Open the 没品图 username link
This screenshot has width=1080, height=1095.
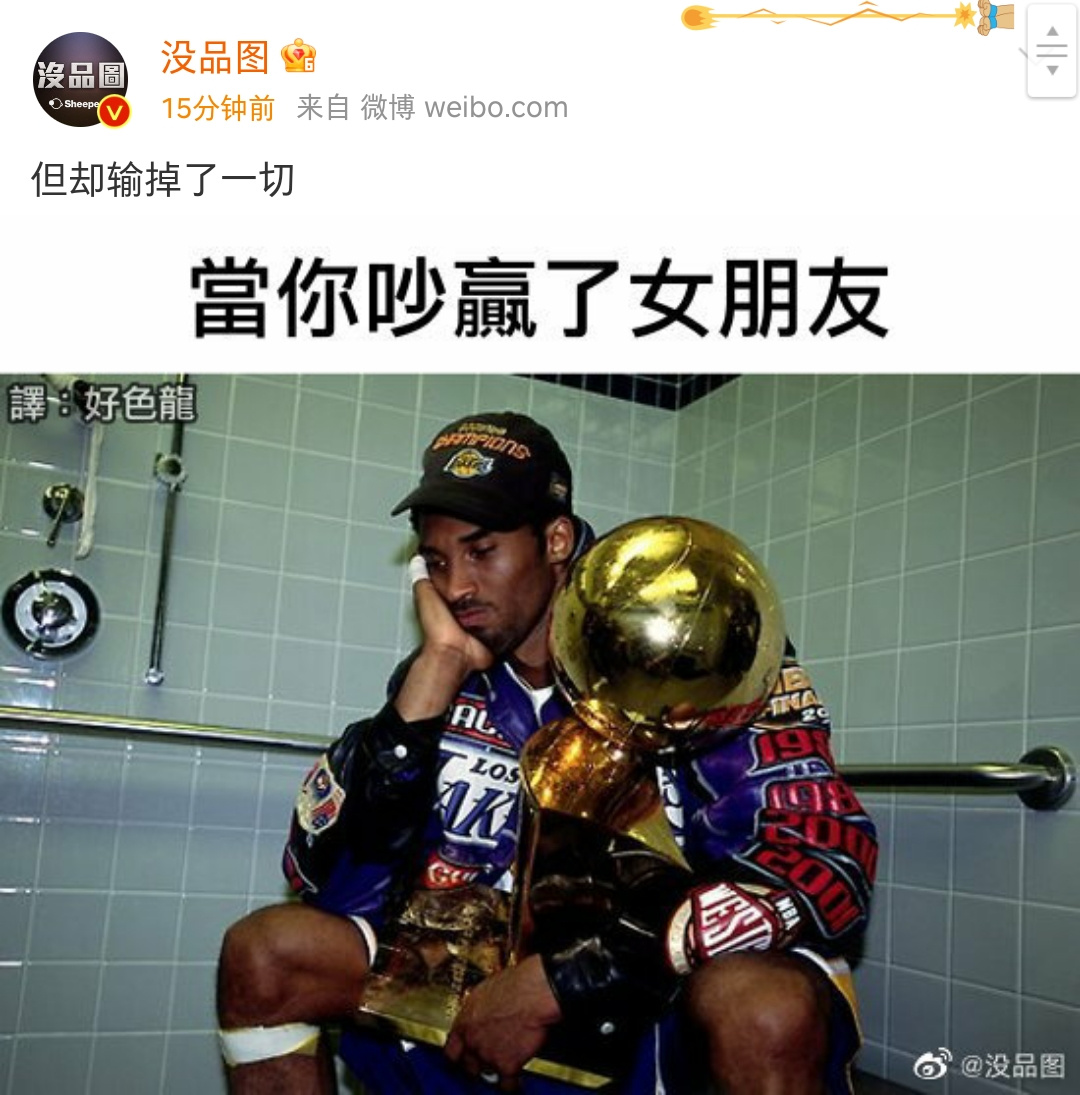[x=215, y=57]
